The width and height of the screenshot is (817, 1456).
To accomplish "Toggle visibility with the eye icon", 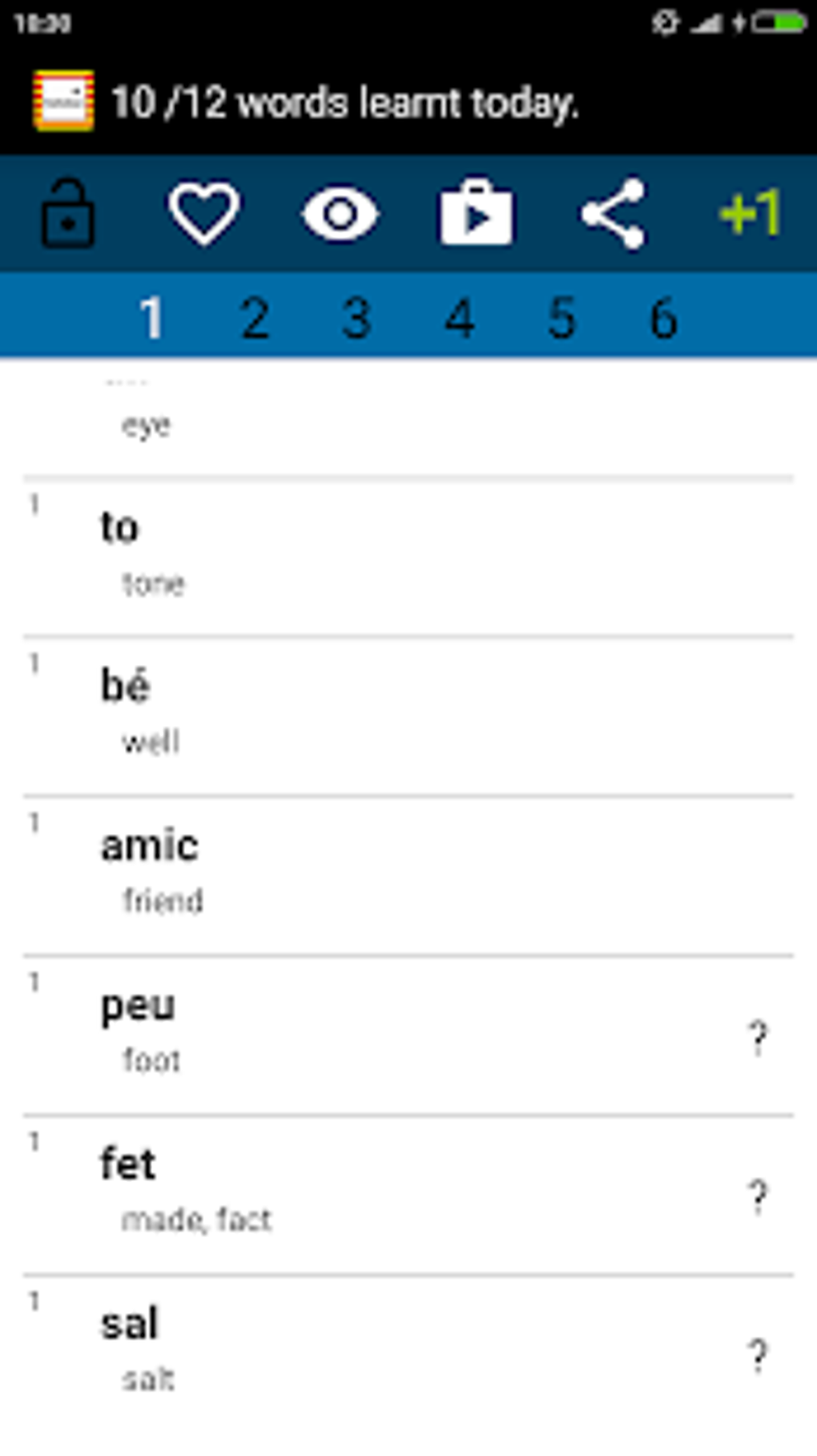I will pos(340,214).
